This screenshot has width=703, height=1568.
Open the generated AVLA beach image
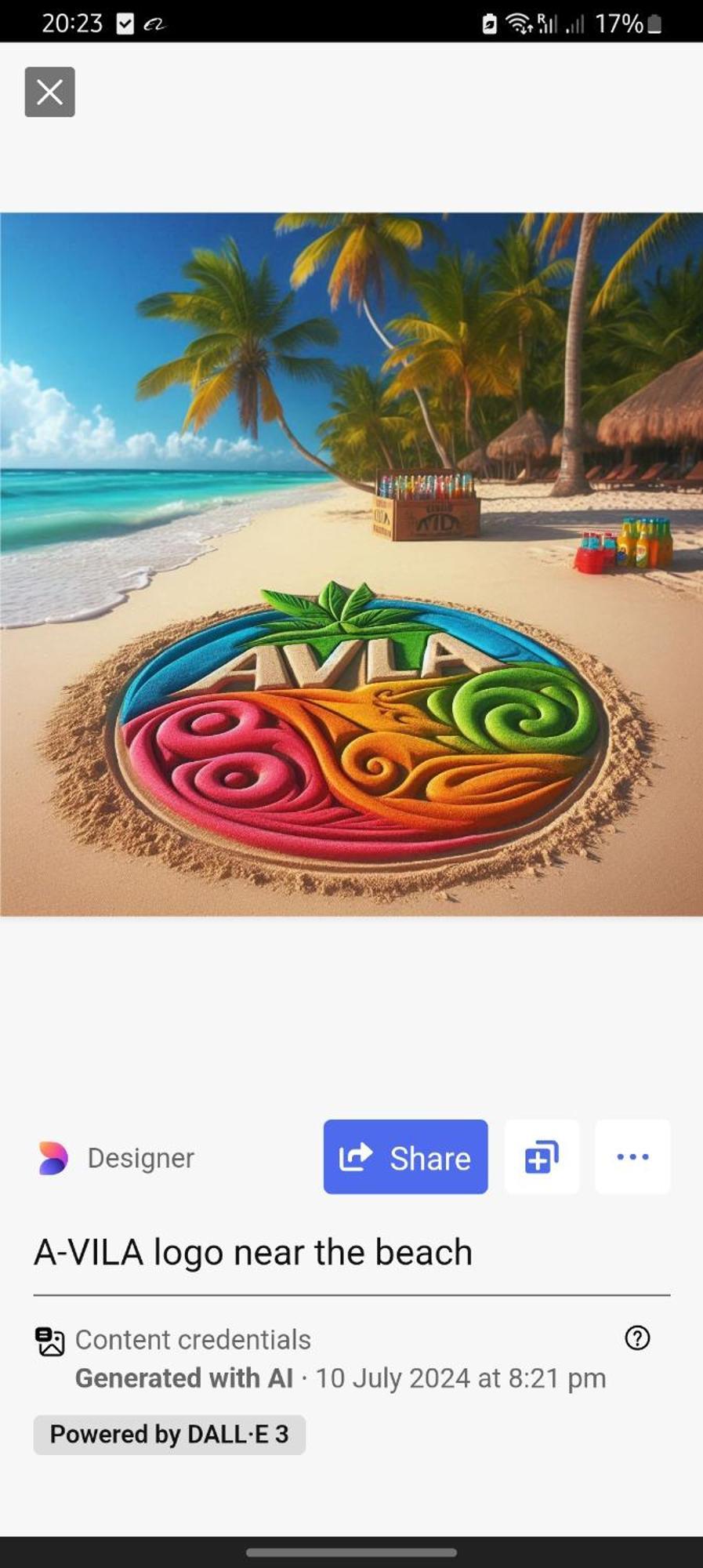pos(351,564)
